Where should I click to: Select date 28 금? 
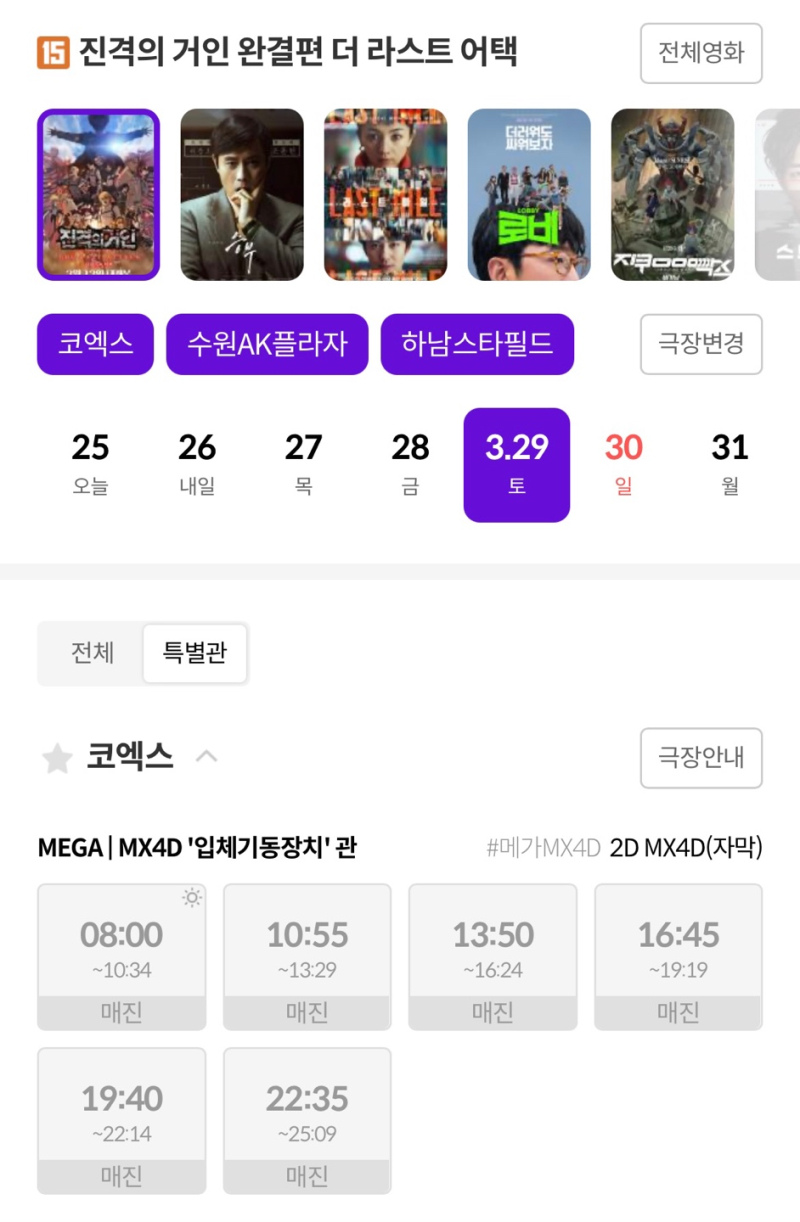coord(410,464)
